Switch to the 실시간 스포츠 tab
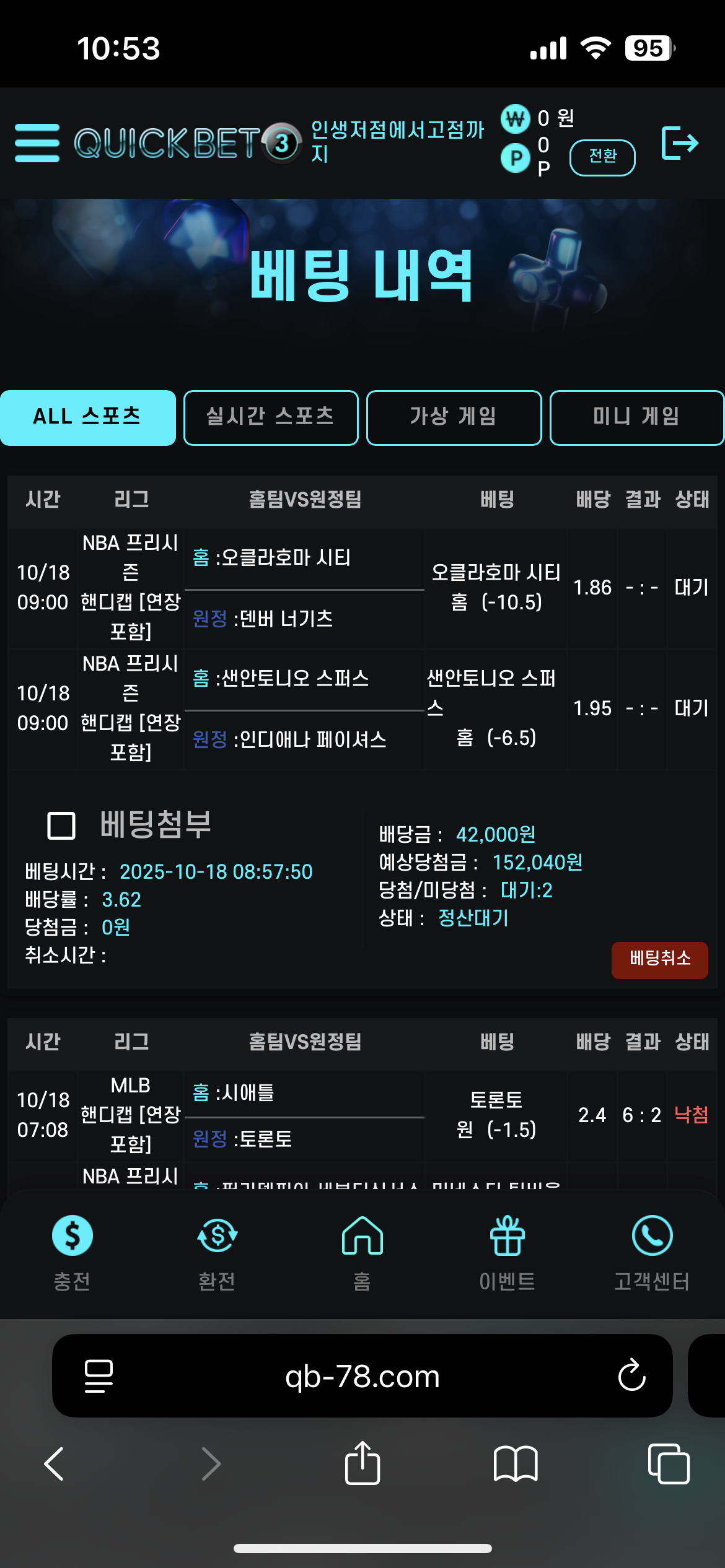This screenshot has height=1568, width=725. pos(271,417)
